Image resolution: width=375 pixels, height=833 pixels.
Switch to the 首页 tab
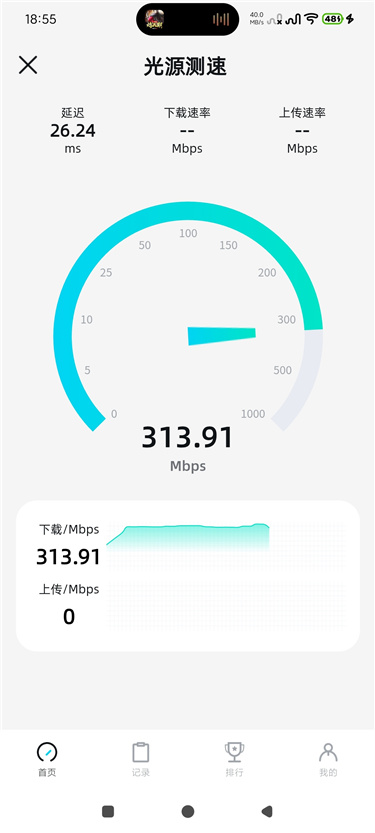47,759
